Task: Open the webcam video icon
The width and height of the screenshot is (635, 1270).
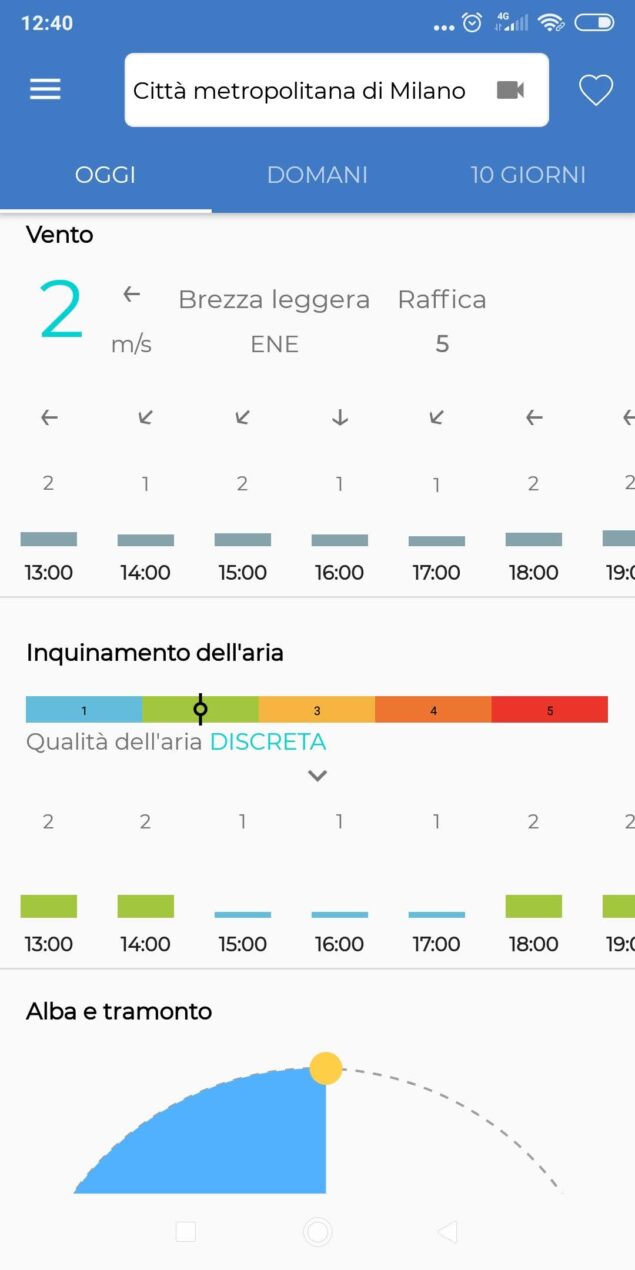Action: click(x=510, y=90)
